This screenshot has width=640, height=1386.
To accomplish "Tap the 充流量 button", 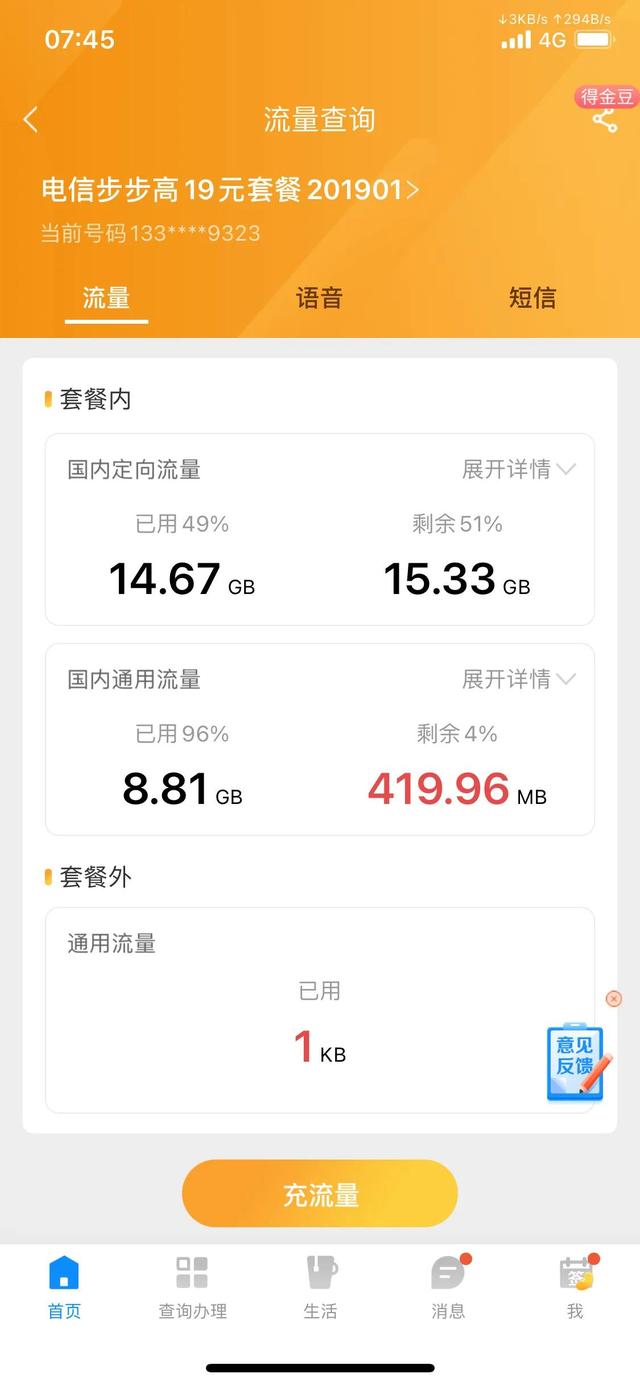I will click(320, 1194).
